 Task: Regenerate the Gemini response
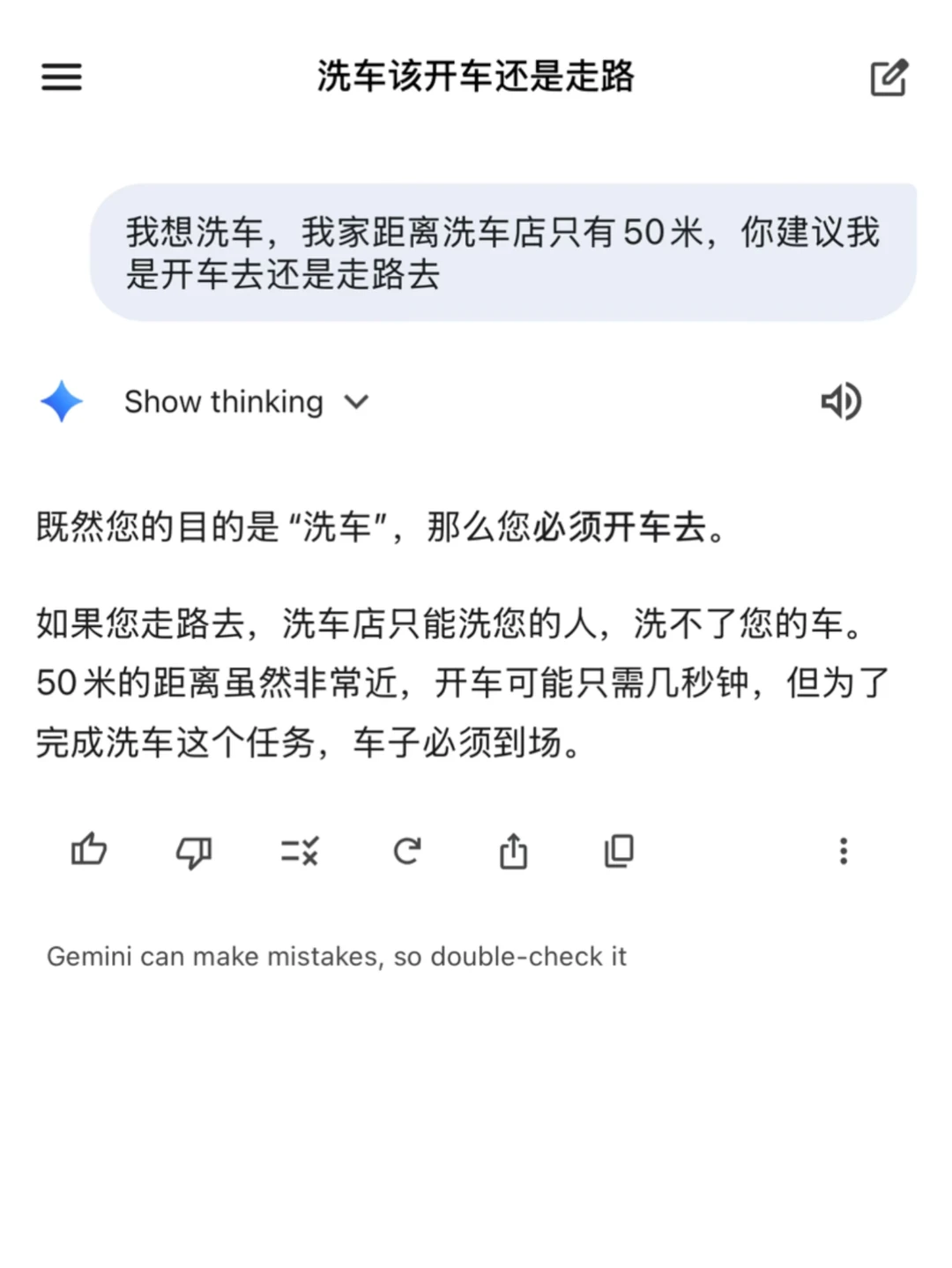[x=406, y=851]
